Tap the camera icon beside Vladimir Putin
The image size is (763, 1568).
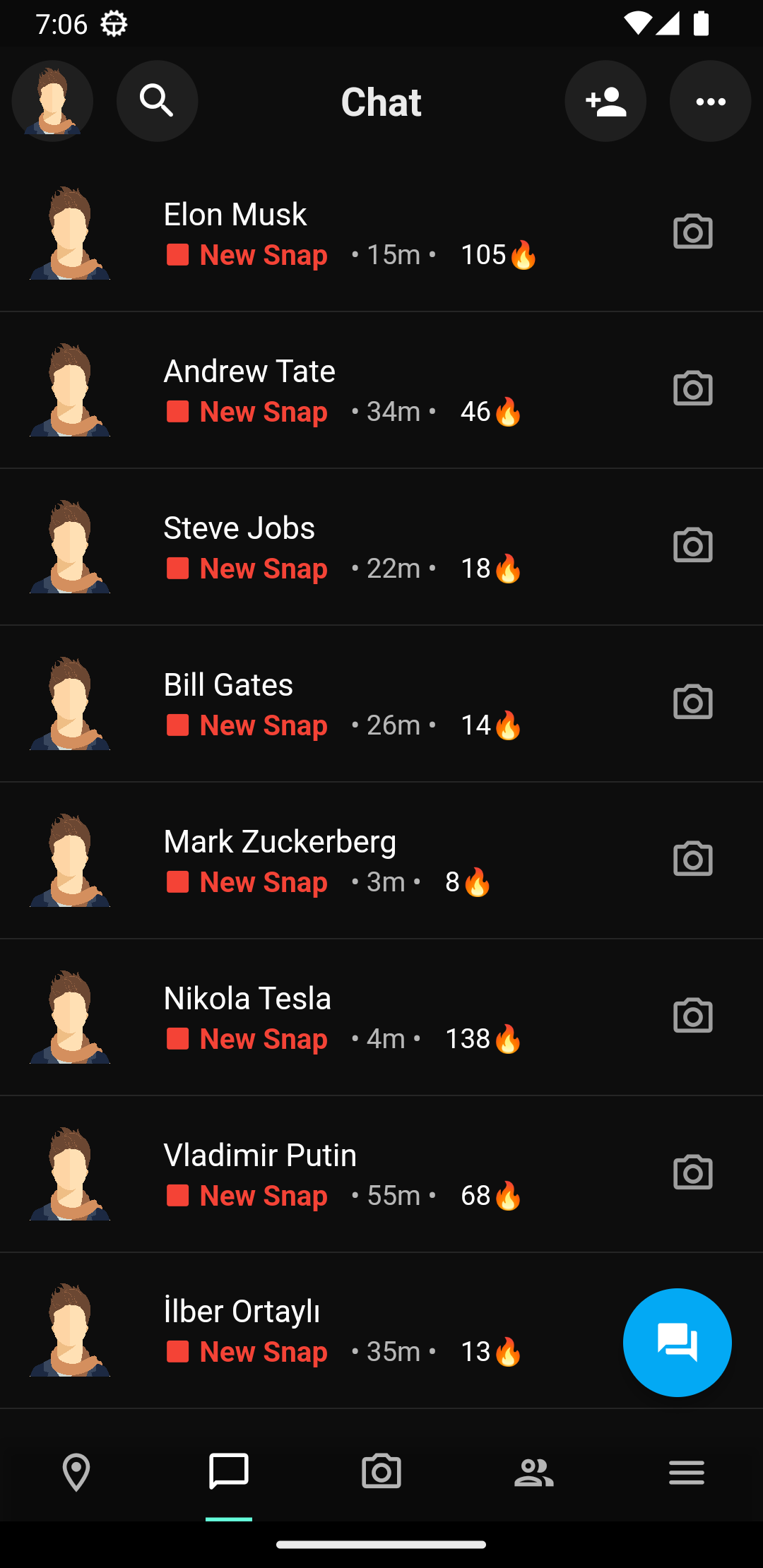(693, 1172)
